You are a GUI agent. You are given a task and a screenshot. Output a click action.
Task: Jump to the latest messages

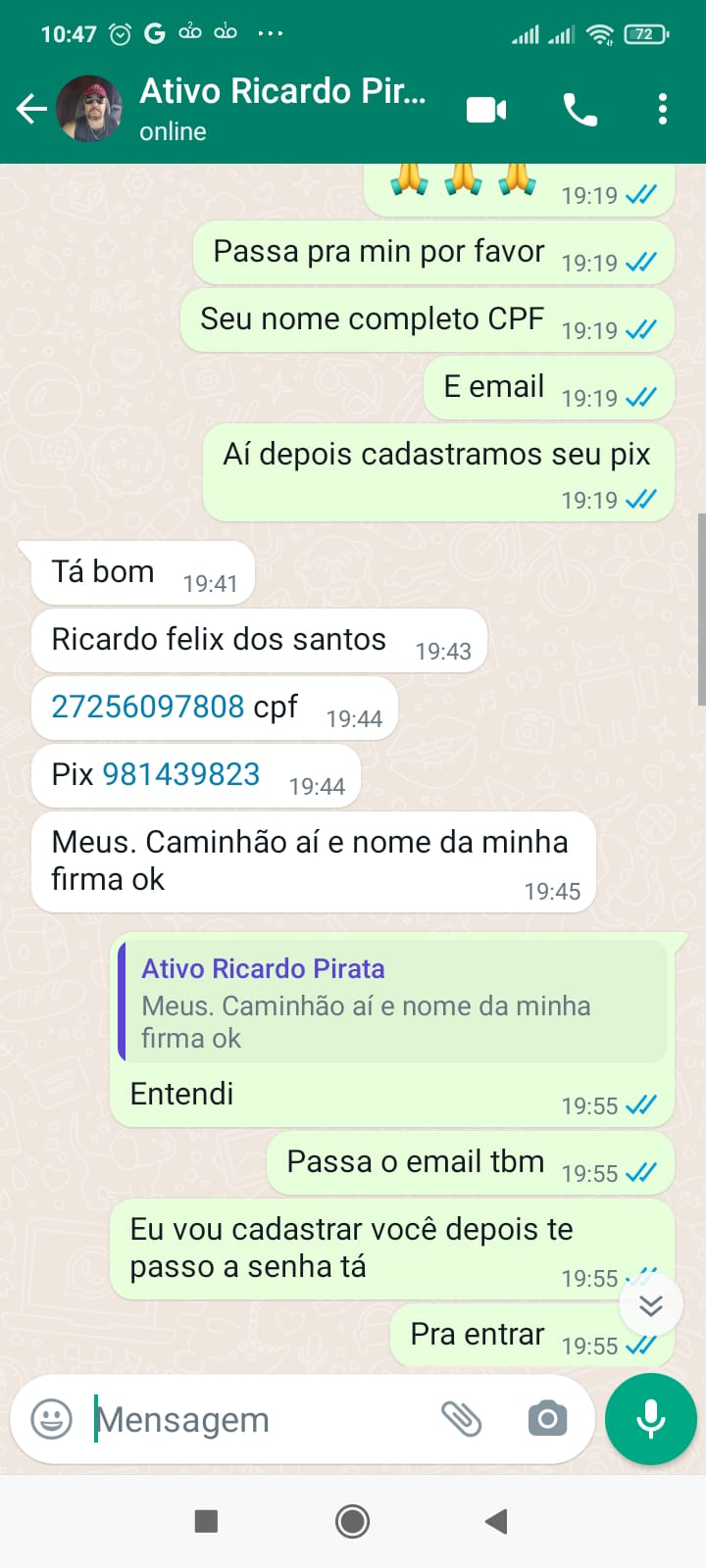(651, 1305)
